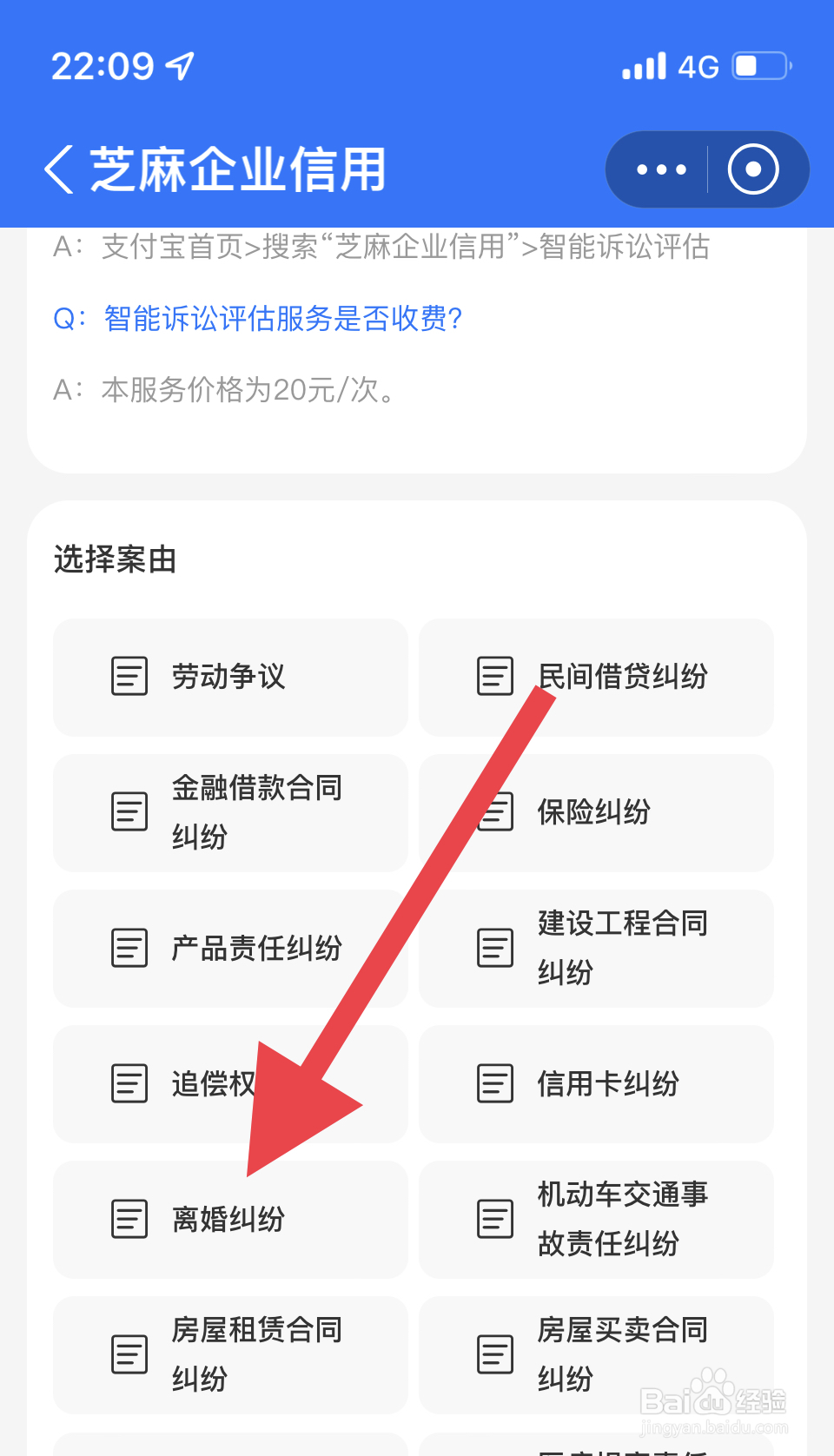Choose 金融借款合同纠纷 as case type
Screen dimensions: 834x1456
click(230, 812)
